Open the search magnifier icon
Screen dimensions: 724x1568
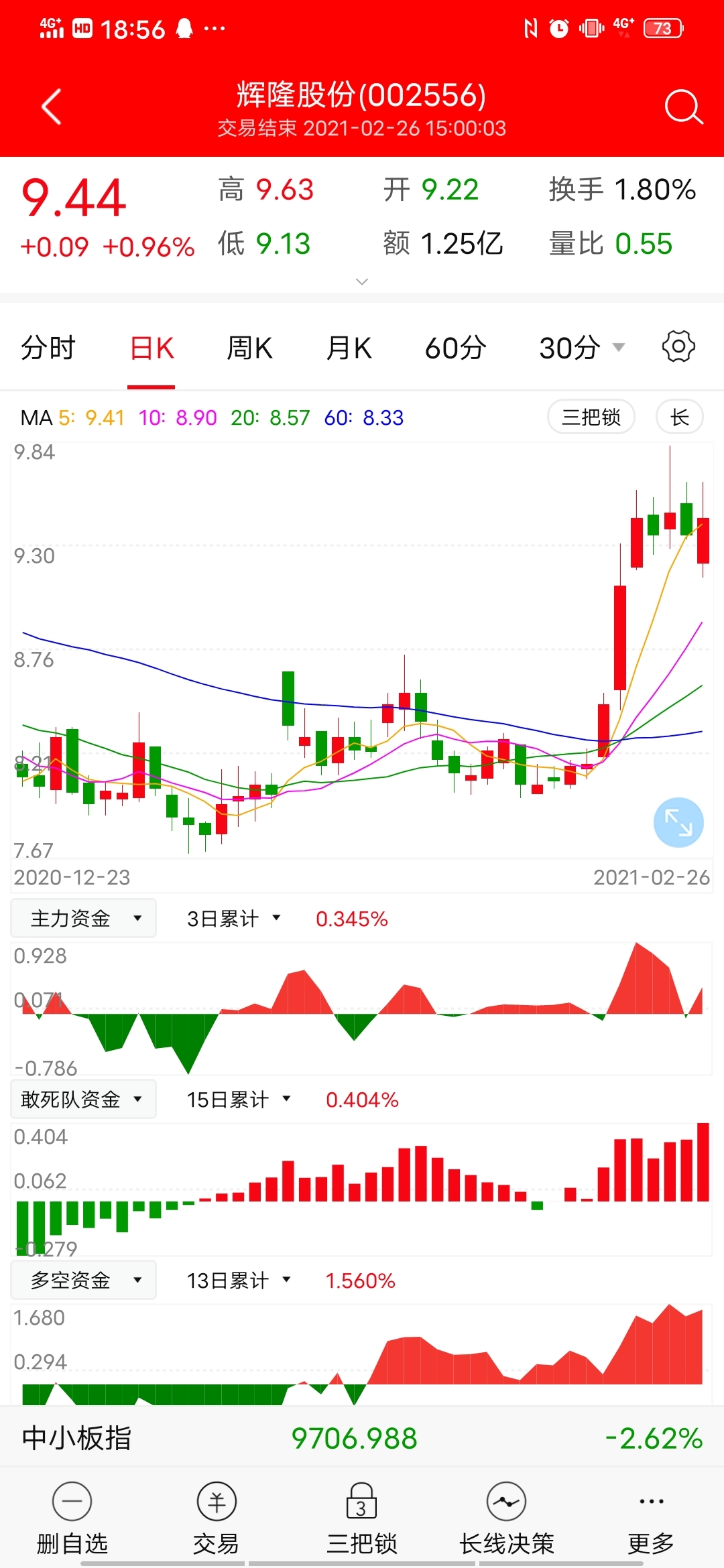pyautogui.click(x=683, y=107)
